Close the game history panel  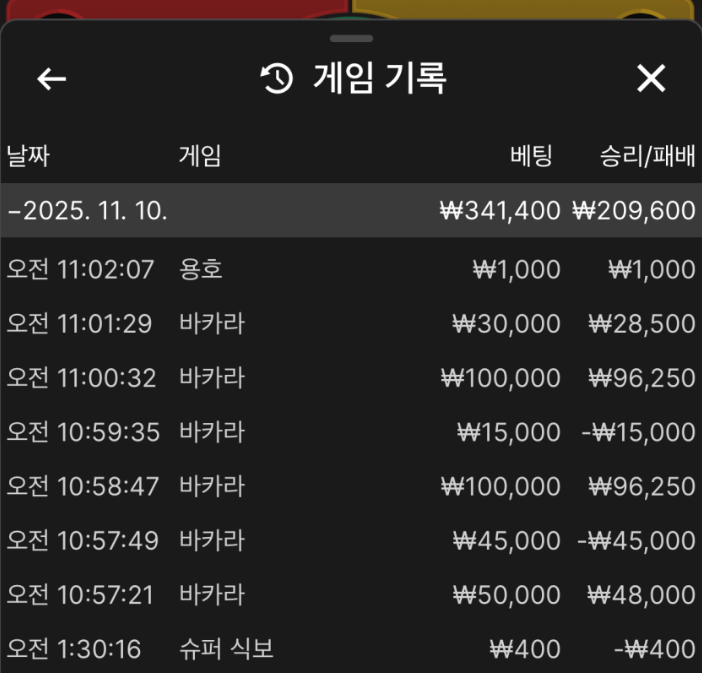651,79
